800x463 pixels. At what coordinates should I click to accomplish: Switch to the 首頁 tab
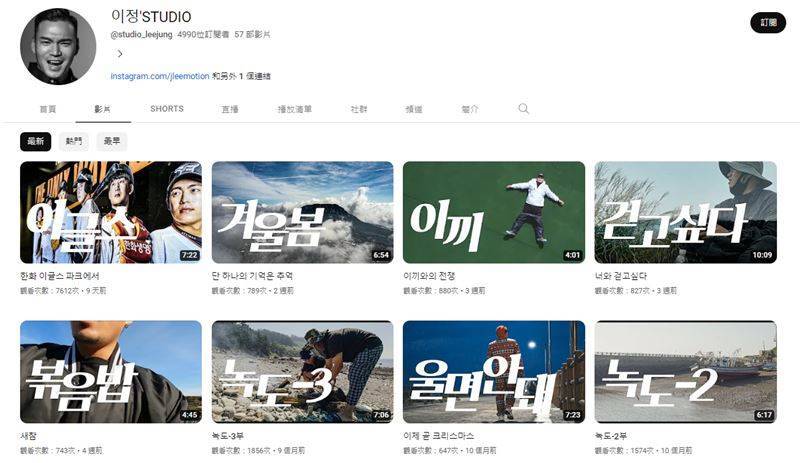[x=47, y=109]
